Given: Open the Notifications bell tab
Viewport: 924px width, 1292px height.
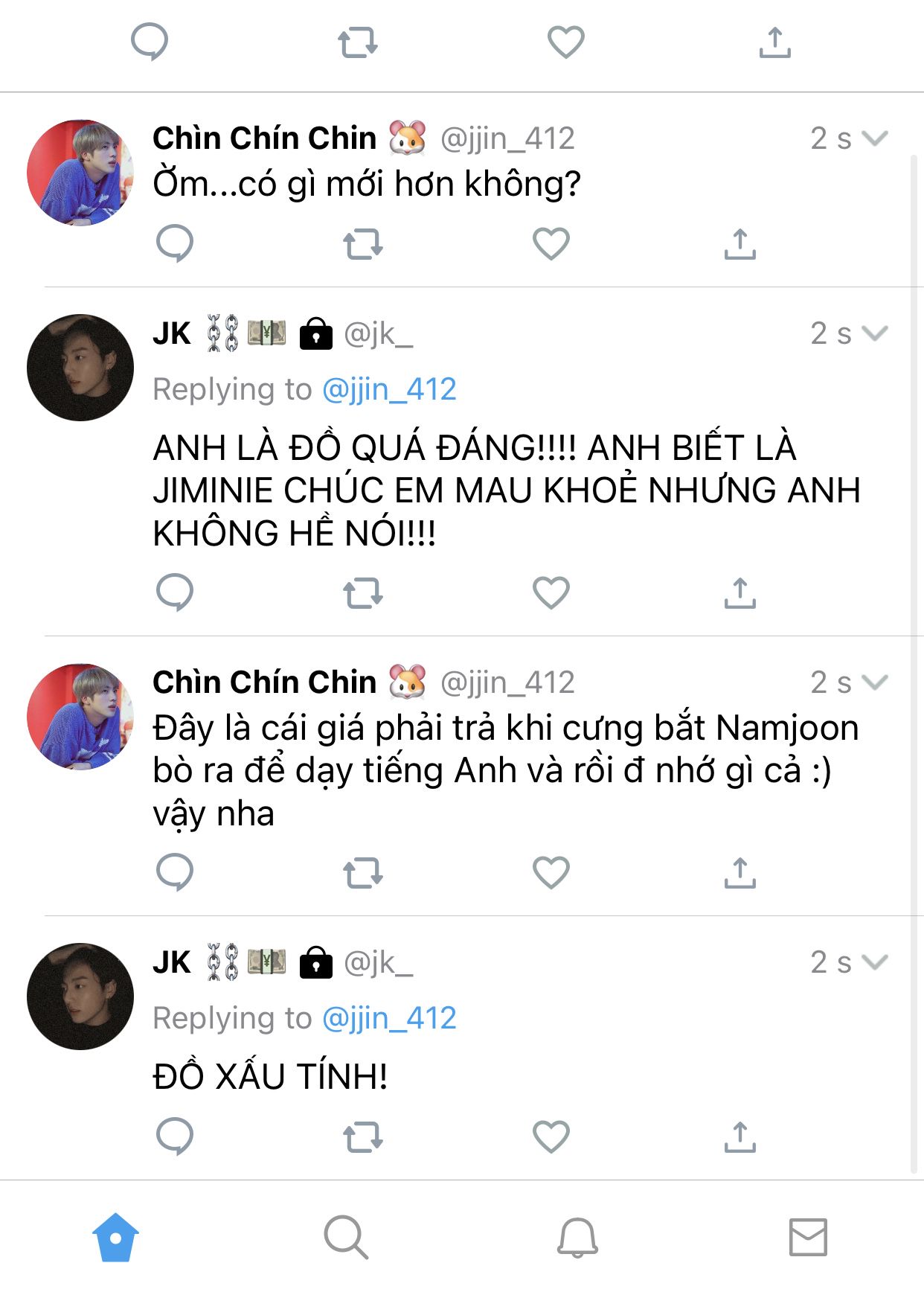Looking at the screenshot, I should point(577,1238).
